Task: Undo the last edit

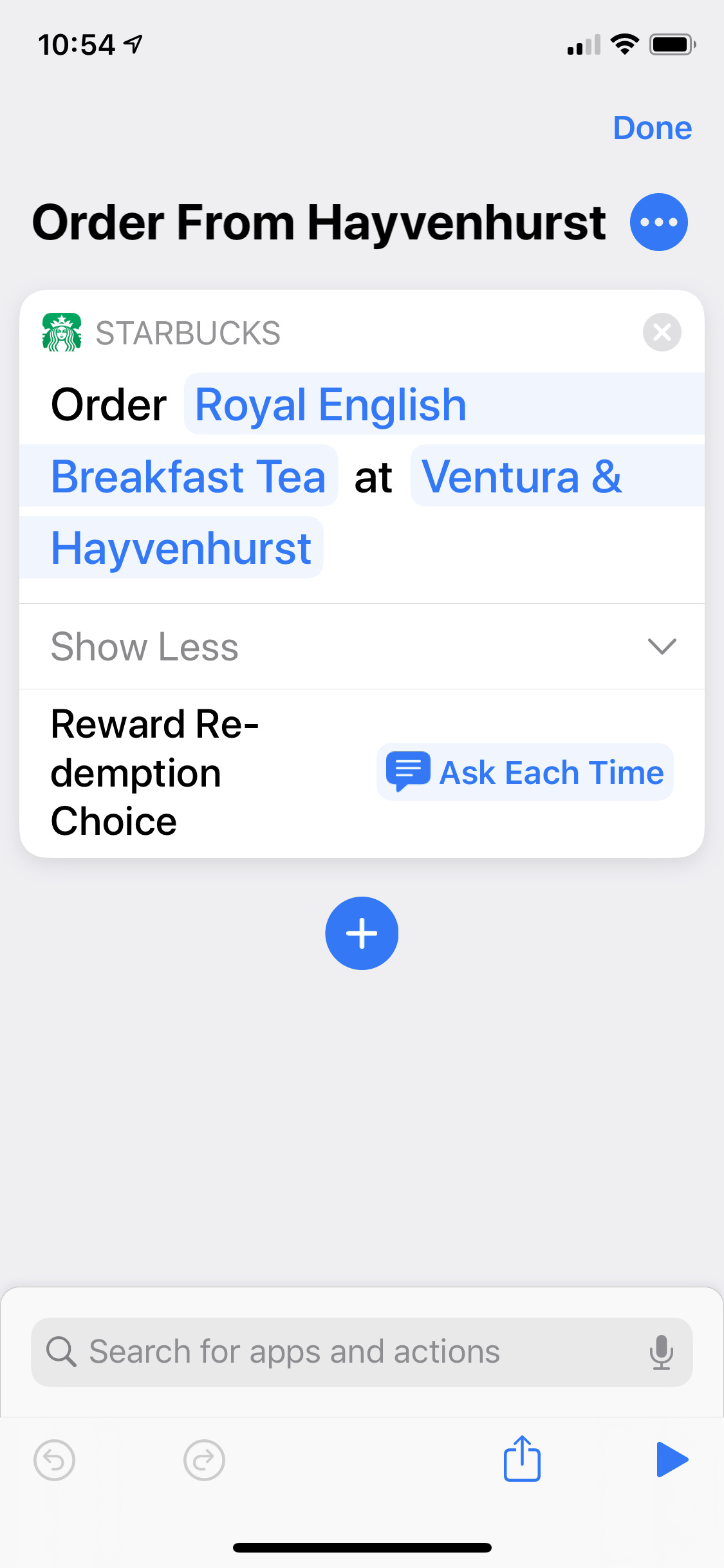Action: point(55,1461)
